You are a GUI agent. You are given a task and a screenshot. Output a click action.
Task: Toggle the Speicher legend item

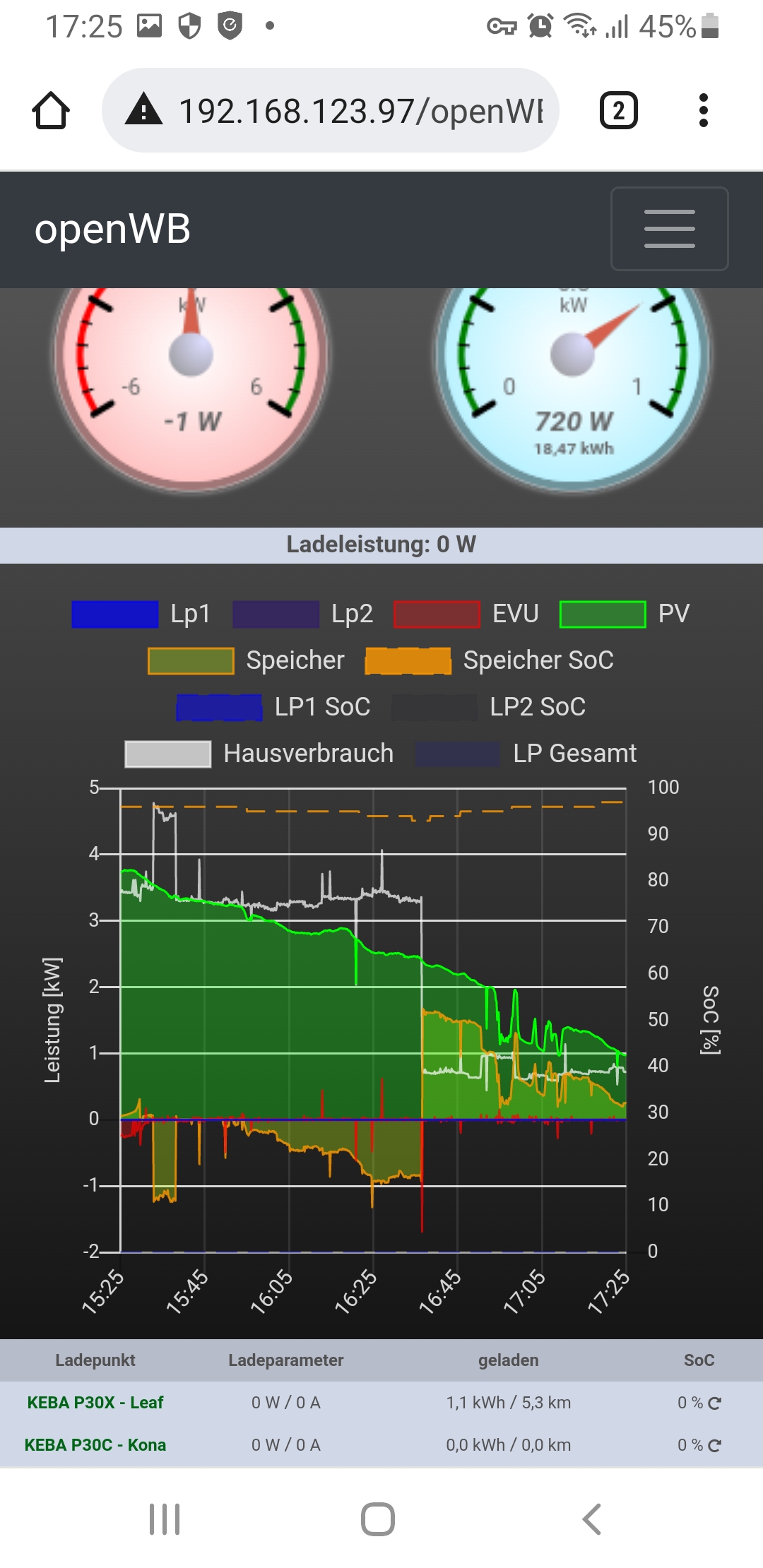point(247,660)
